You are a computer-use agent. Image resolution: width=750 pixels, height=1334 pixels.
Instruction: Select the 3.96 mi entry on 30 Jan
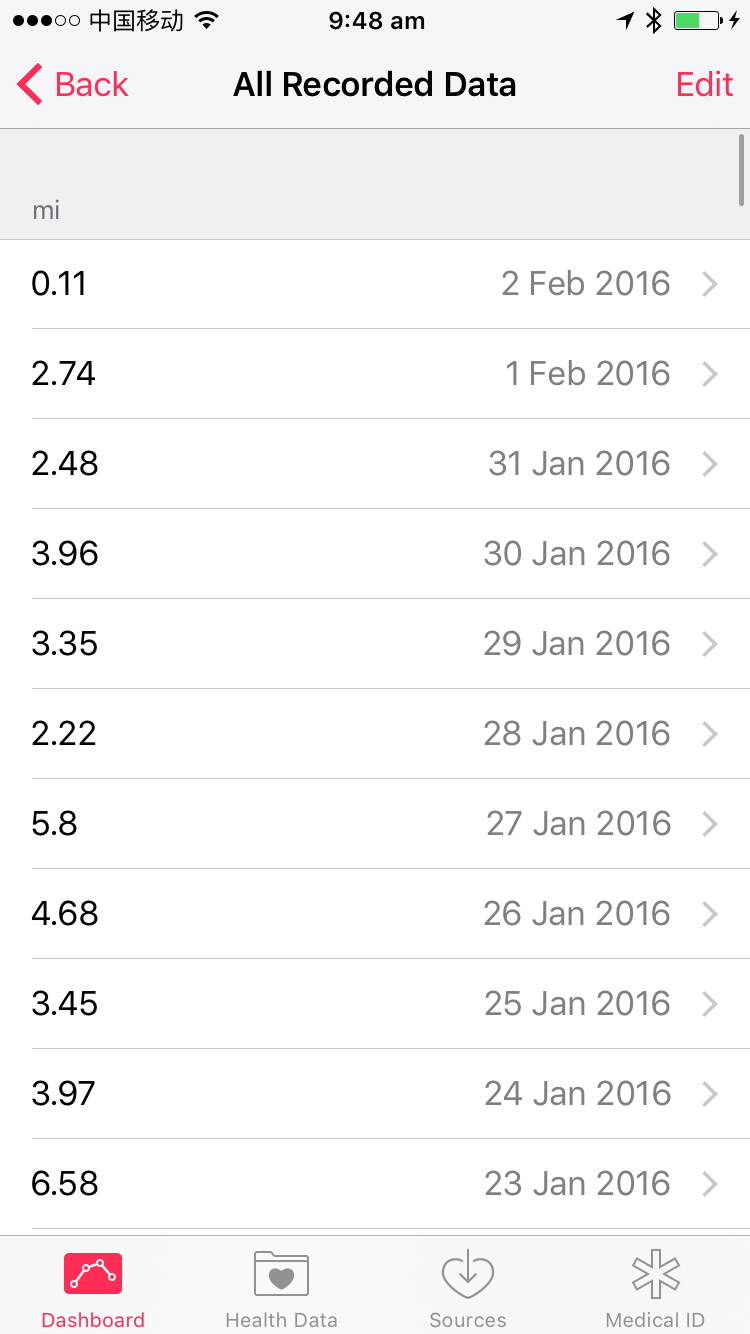375,554
